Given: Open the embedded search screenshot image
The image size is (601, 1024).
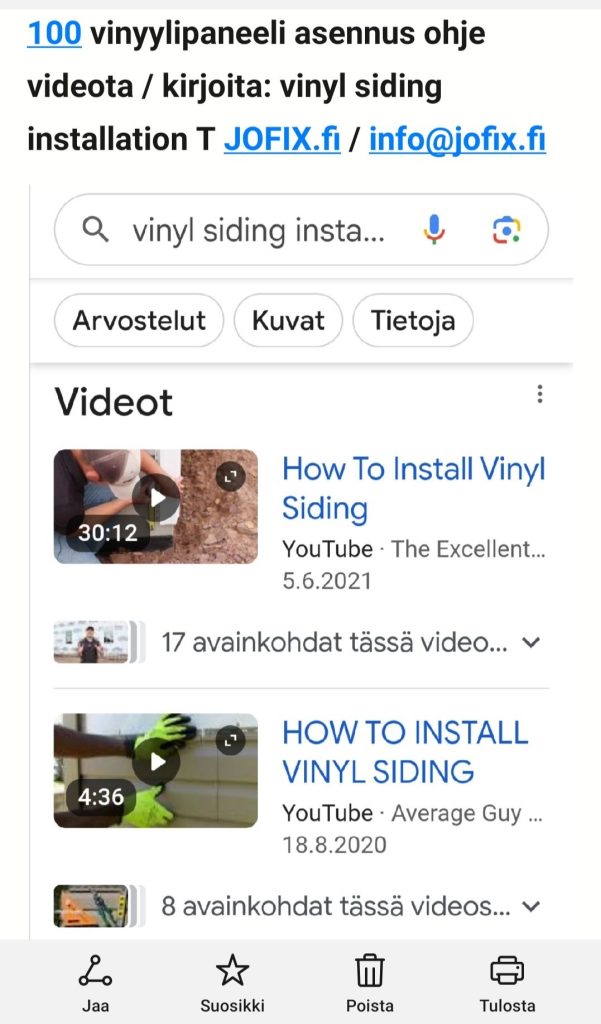Looking at the screenshot, I should [x=300, y=560].
